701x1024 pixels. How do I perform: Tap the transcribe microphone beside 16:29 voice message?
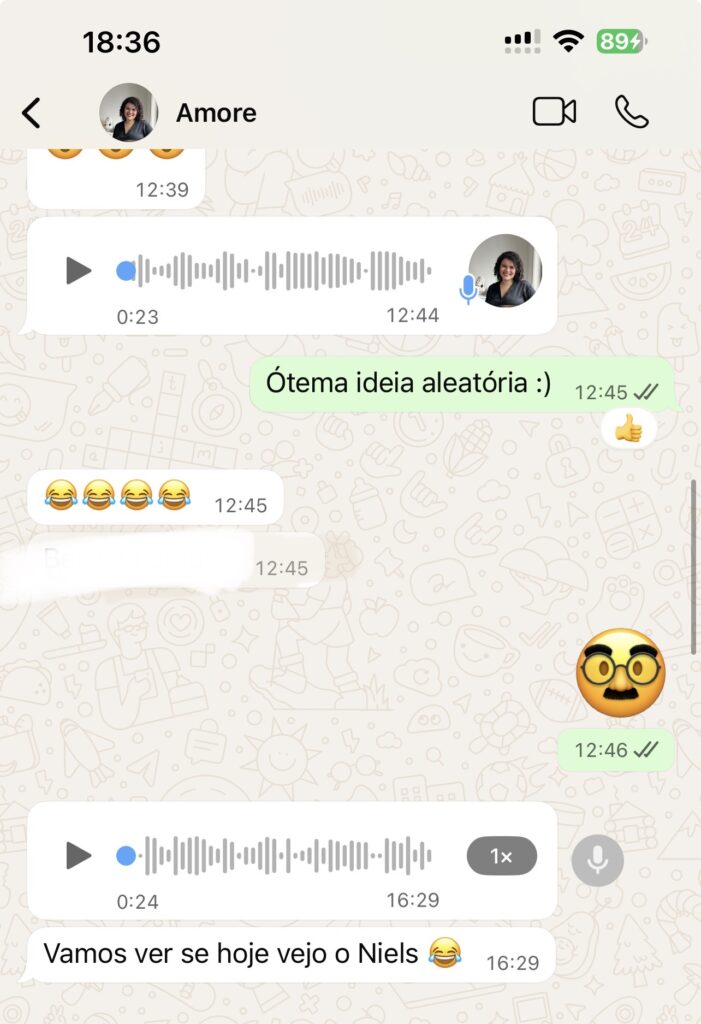click(x=597, y=859)
